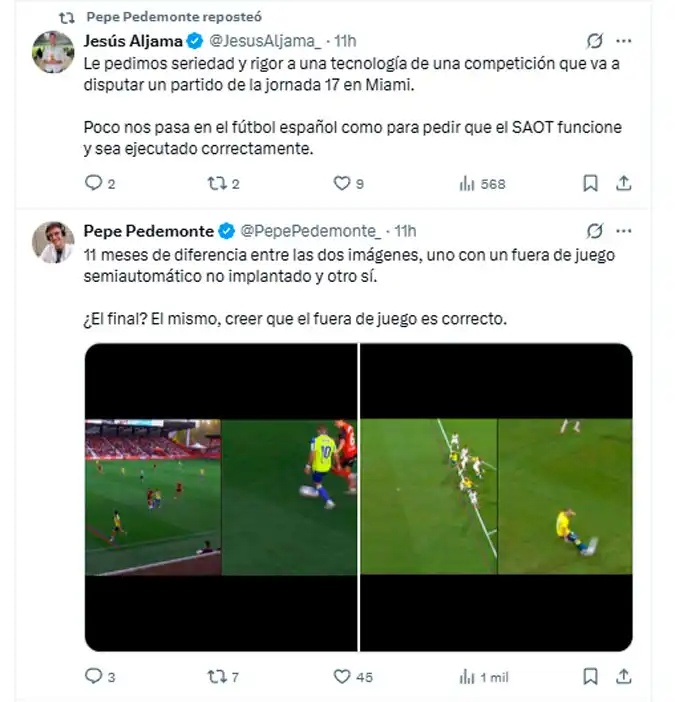
Task: Share Pepe Pedemonte's tweet
Action: click(623, 677)
